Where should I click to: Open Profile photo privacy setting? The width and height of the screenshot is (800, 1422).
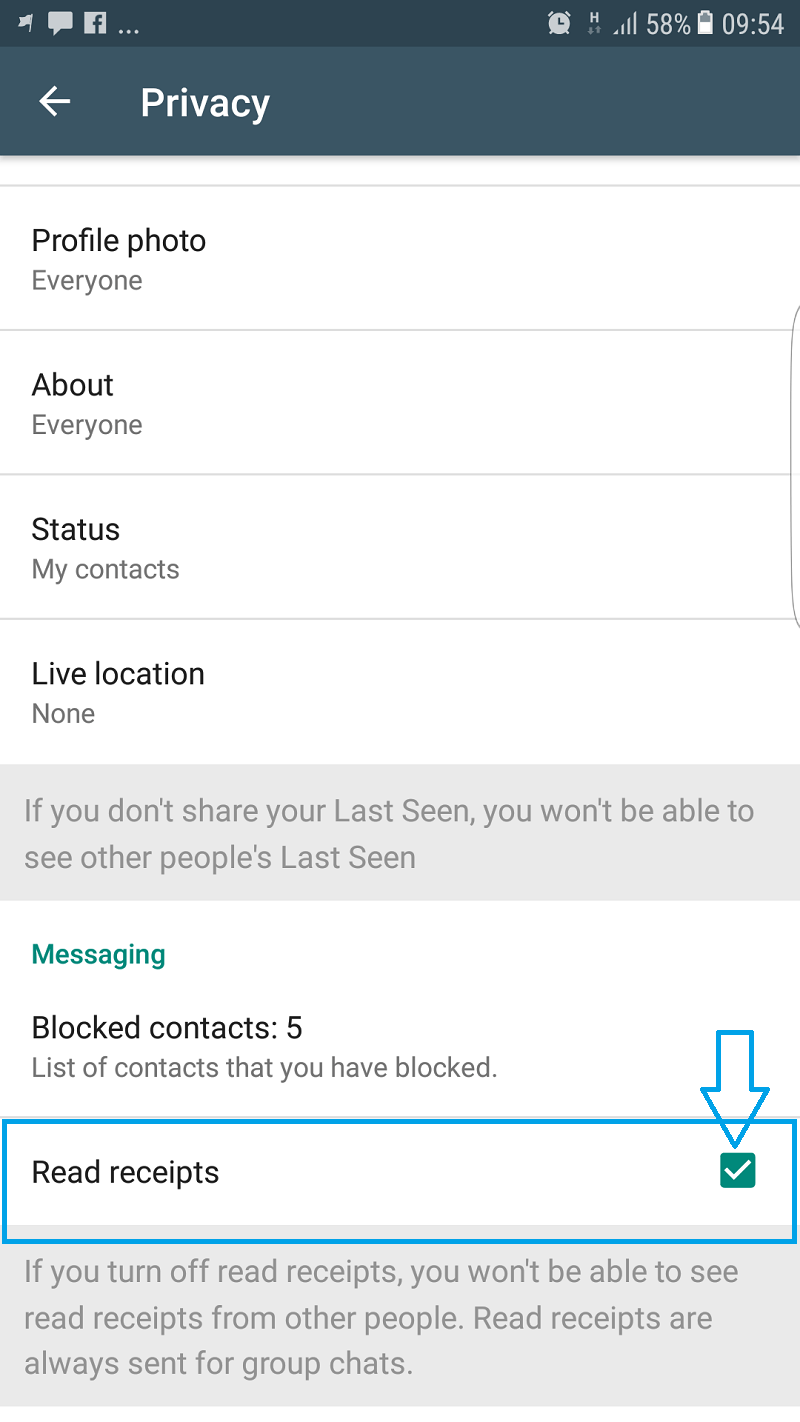[400, 258]
